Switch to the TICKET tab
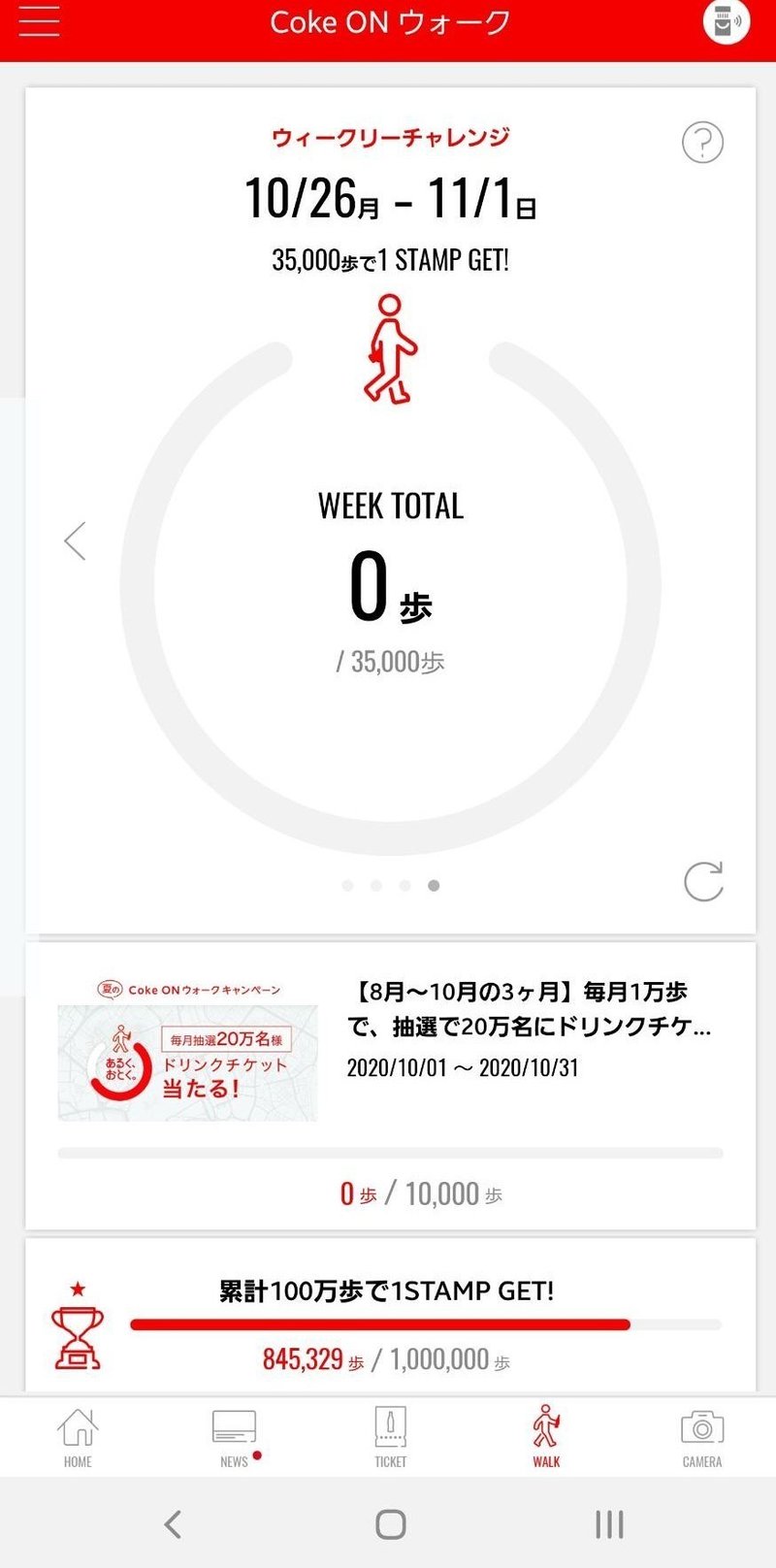This screenshot has height=1568, width=776. (x=390, y=1437)
